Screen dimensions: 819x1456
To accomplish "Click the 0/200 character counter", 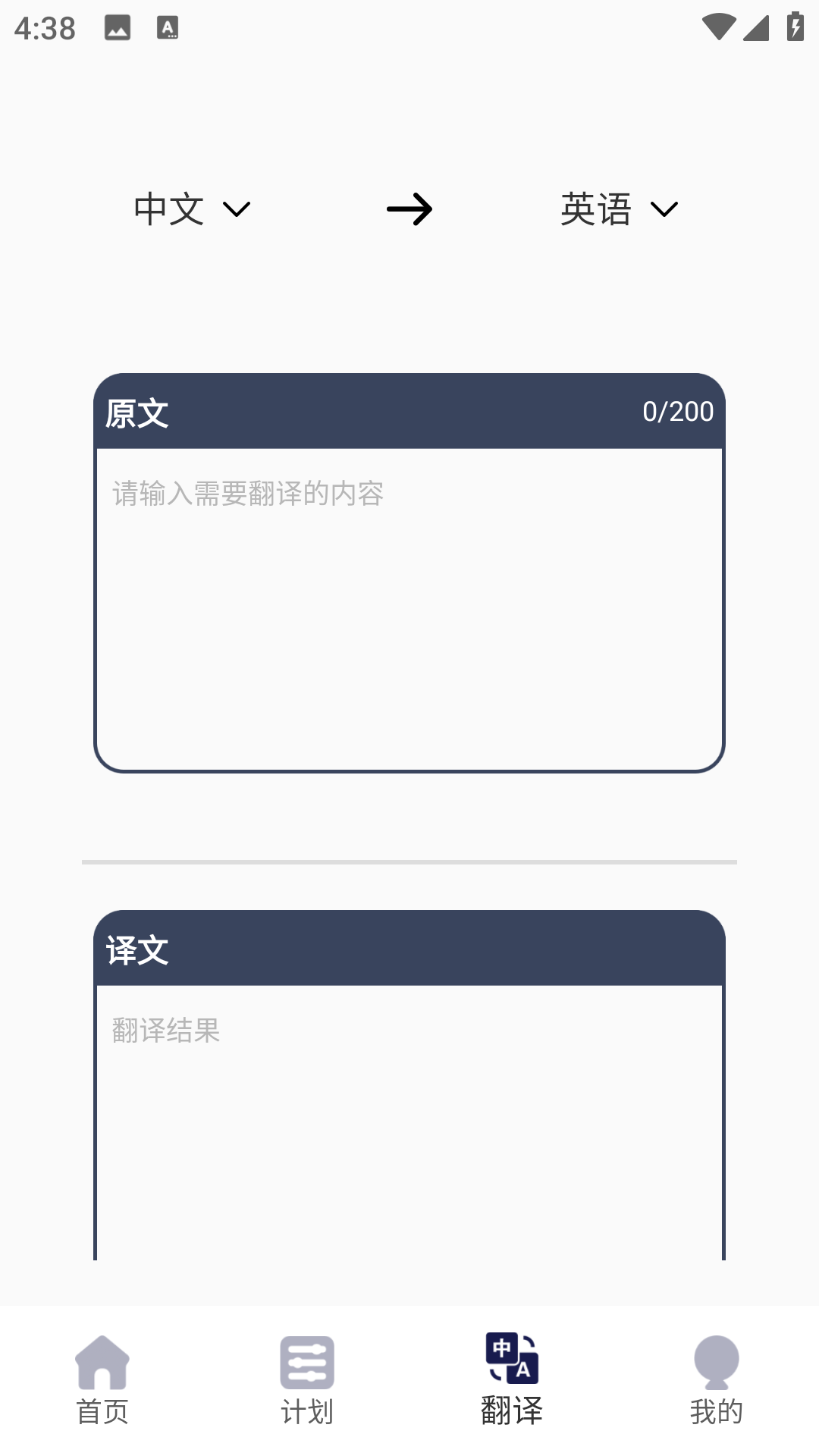I will pyautogui.click(x=677, y=412).
